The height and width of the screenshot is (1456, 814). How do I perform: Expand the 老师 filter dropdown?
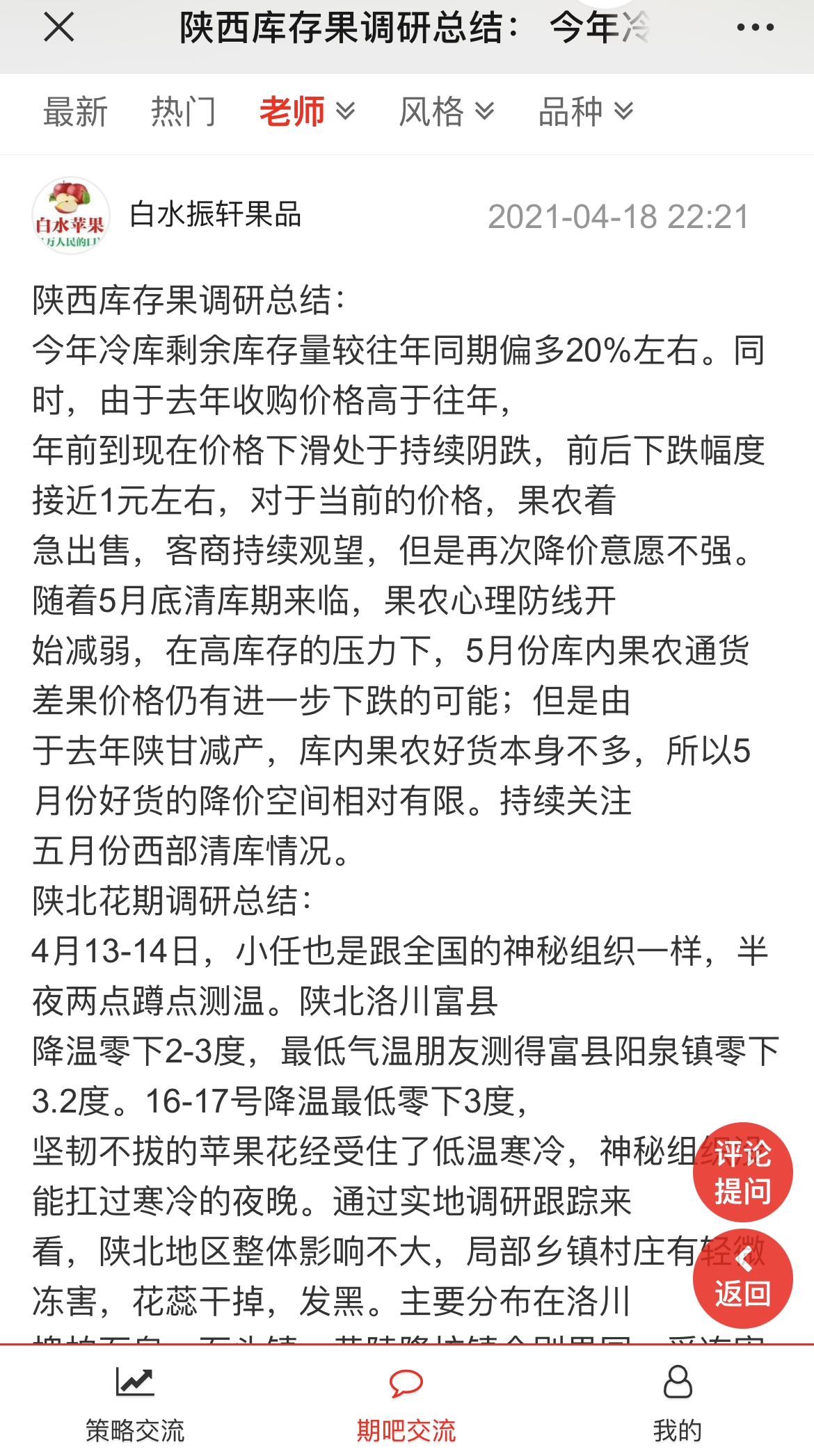(308, 112)
